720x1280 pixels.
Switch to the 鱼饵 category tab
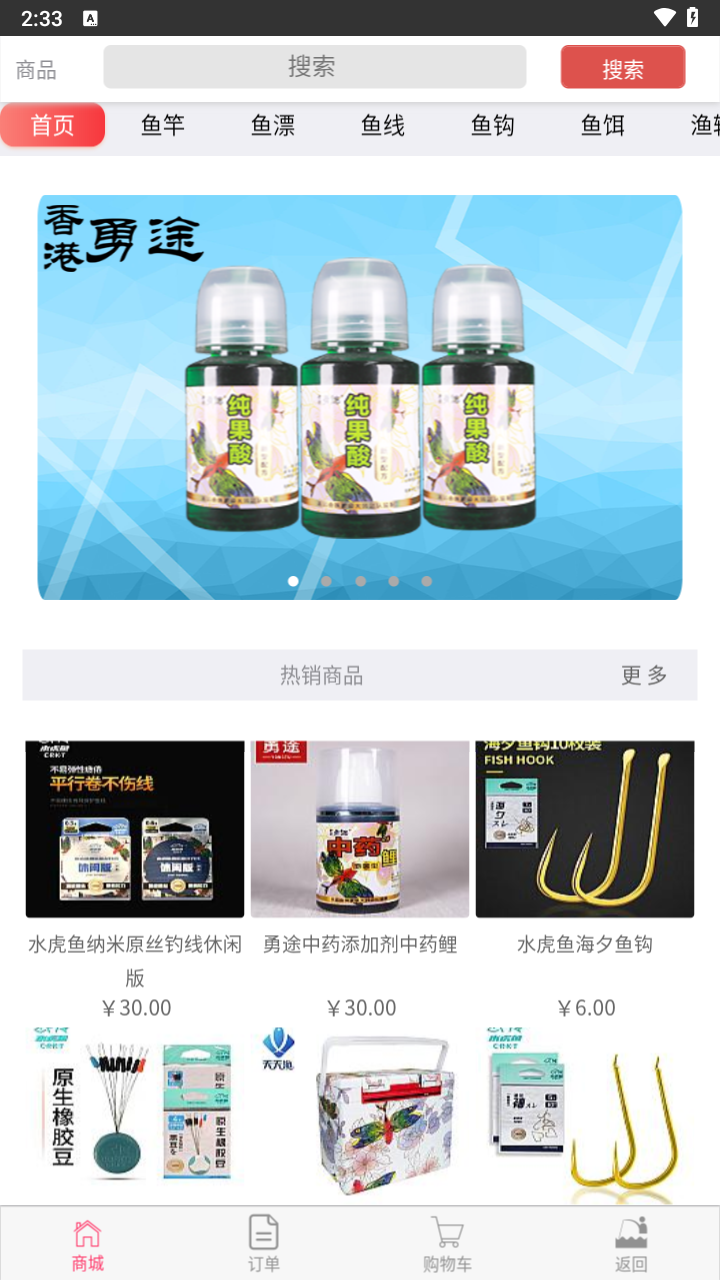tap(603, 125)
